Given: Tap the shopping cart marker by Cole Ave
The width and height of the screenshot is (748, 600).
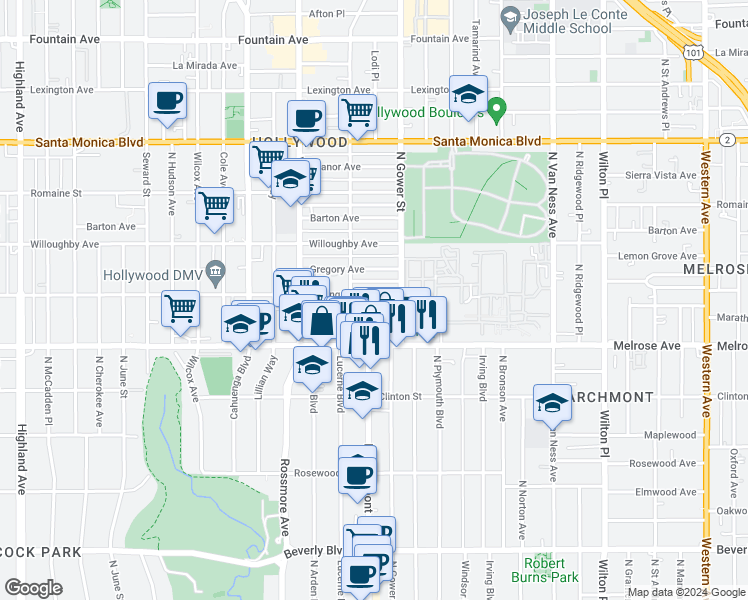Looking at the screenshot, I should pos(213,206).
